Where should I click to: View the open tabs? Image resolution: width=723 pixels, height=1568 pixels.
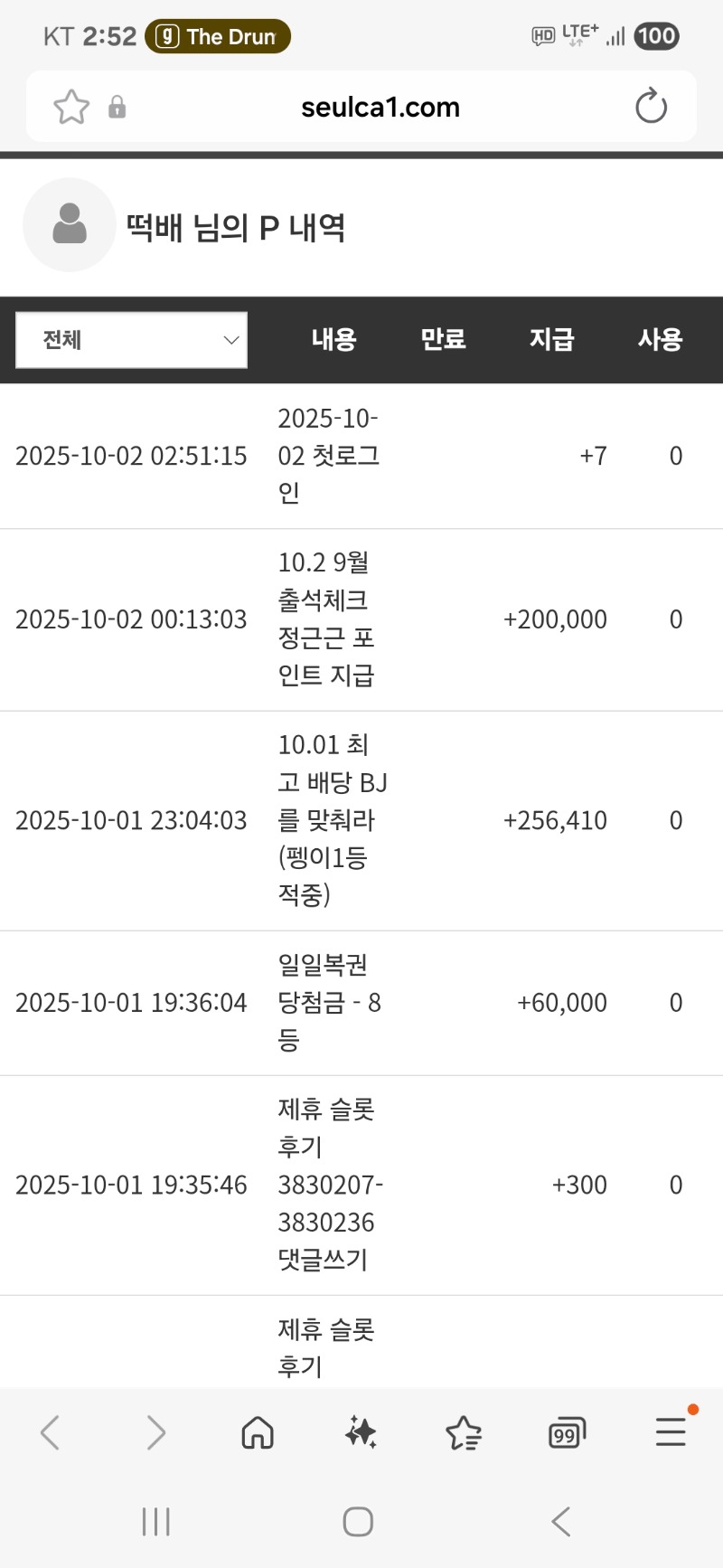coord(567,1432)
